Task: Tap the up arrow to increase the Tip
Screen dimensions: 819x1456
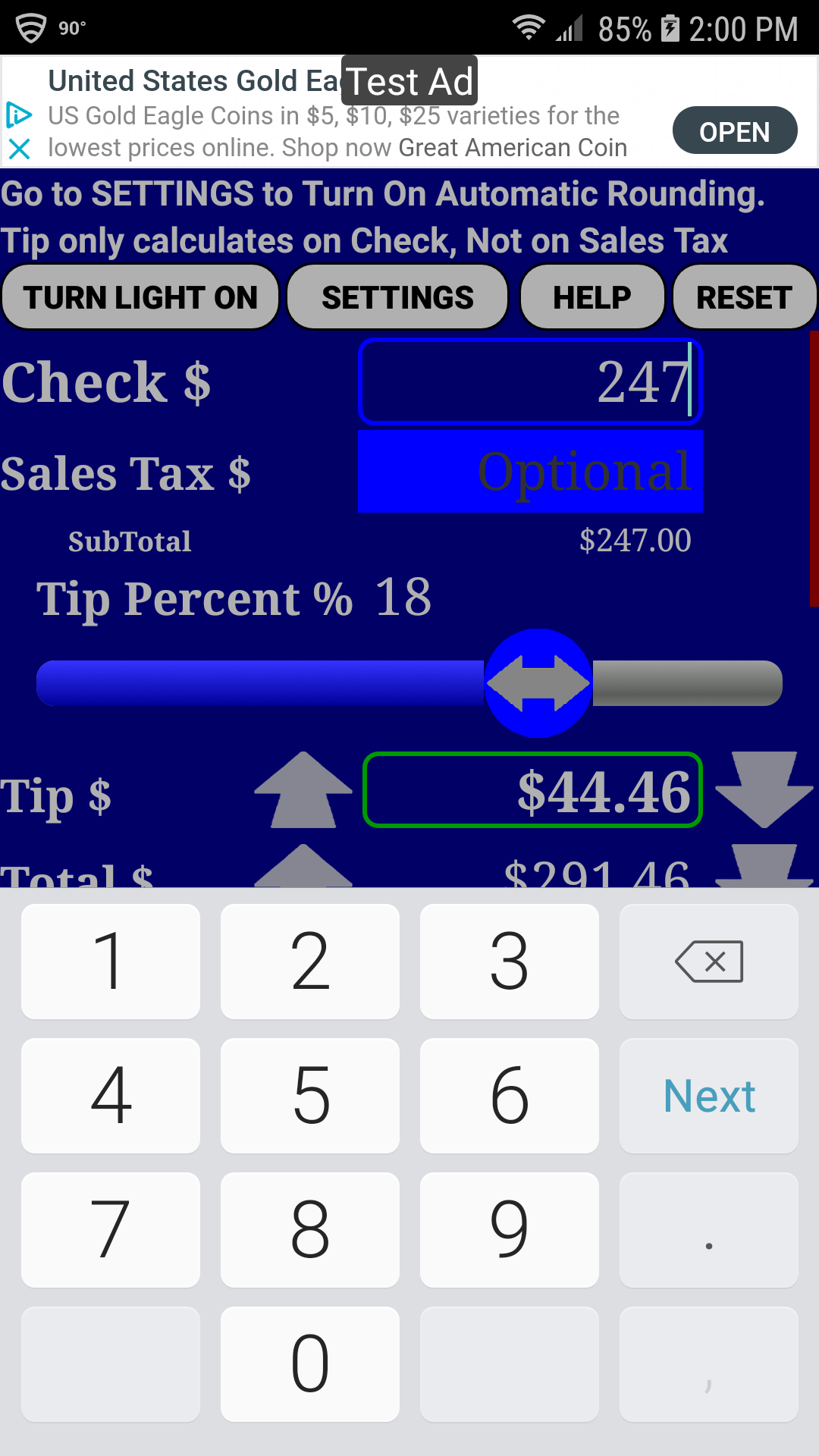Action: pos(303,791)
